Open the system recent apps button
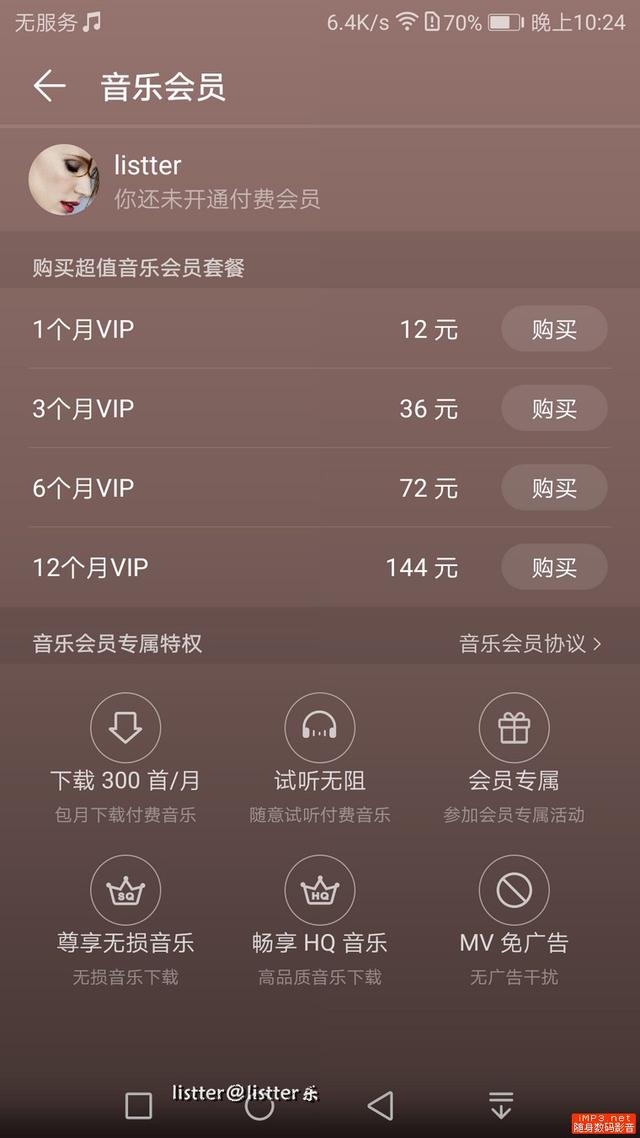 pyautogui.click(x=139, y=1105)
